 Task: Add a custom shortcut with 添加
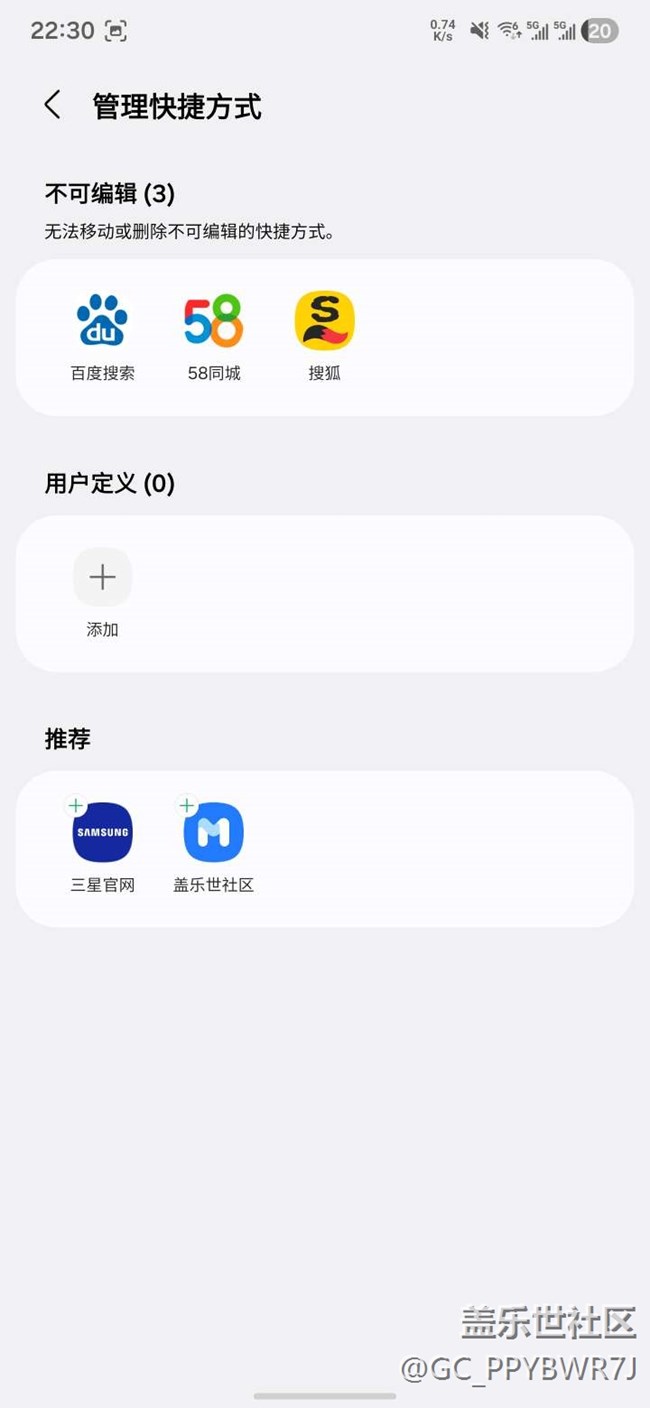(x=102, y=577)
